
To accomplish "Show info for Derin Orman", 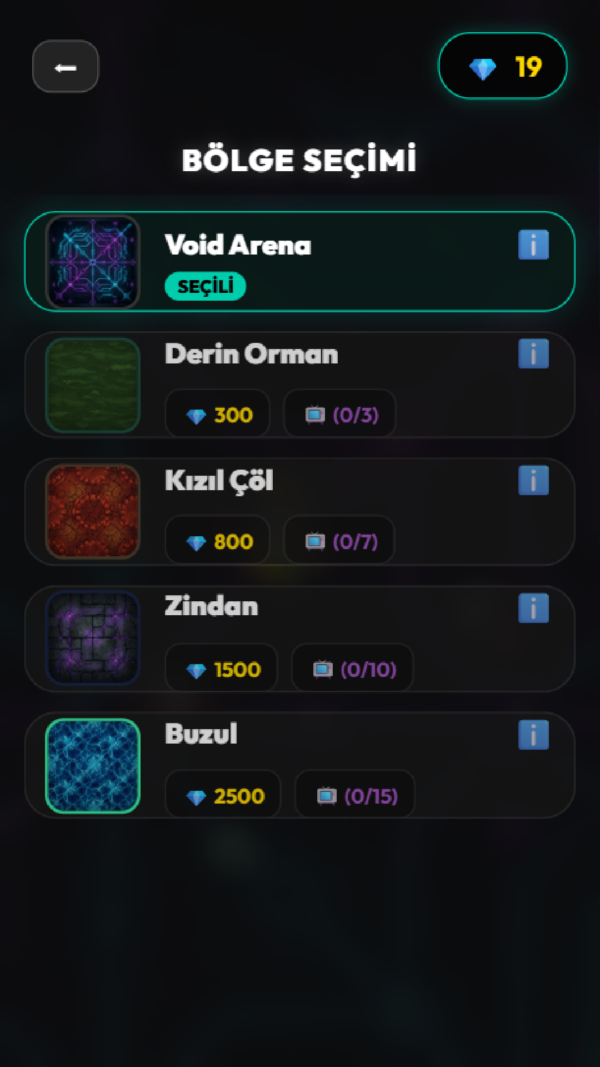I will point(533,353).
